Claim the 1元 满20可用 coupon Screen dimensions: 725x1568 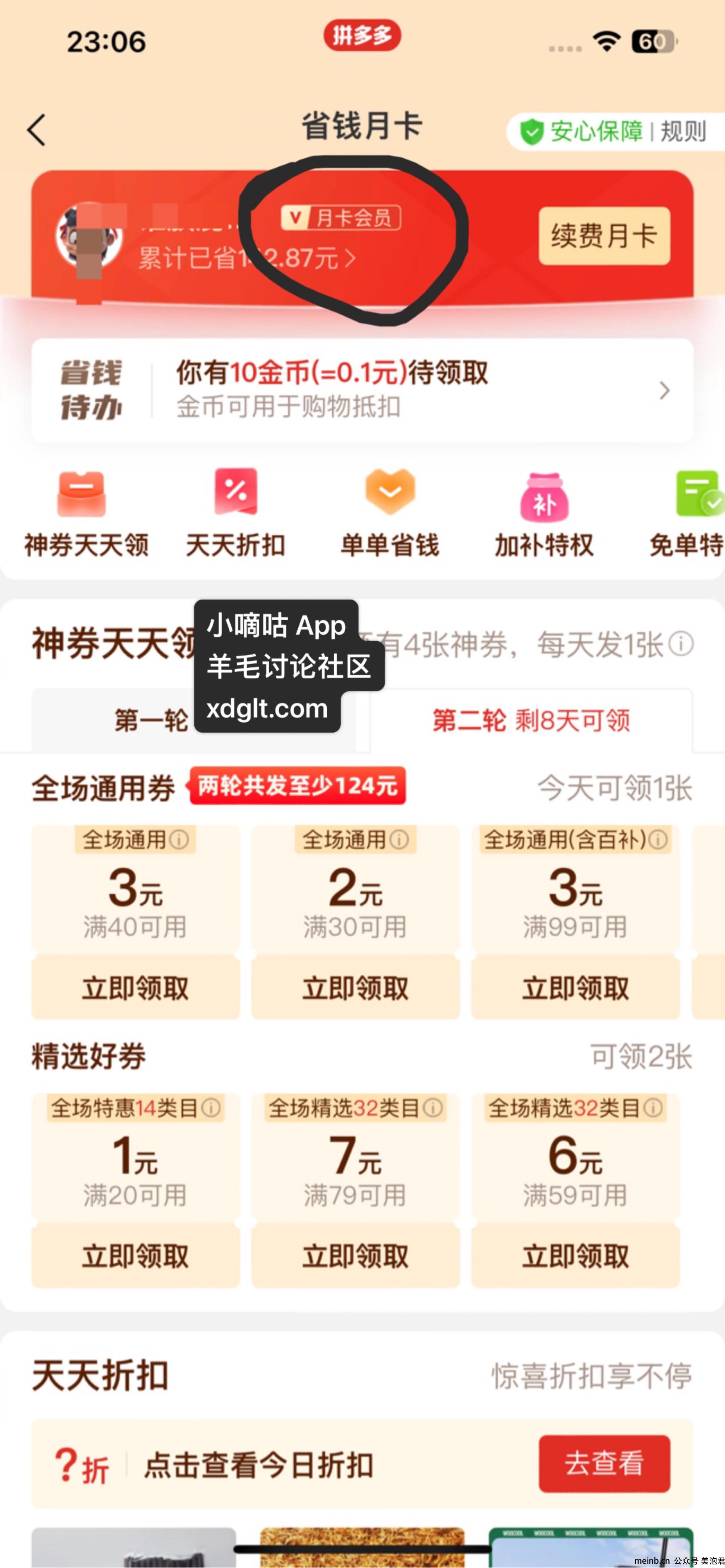point(135,1255)
